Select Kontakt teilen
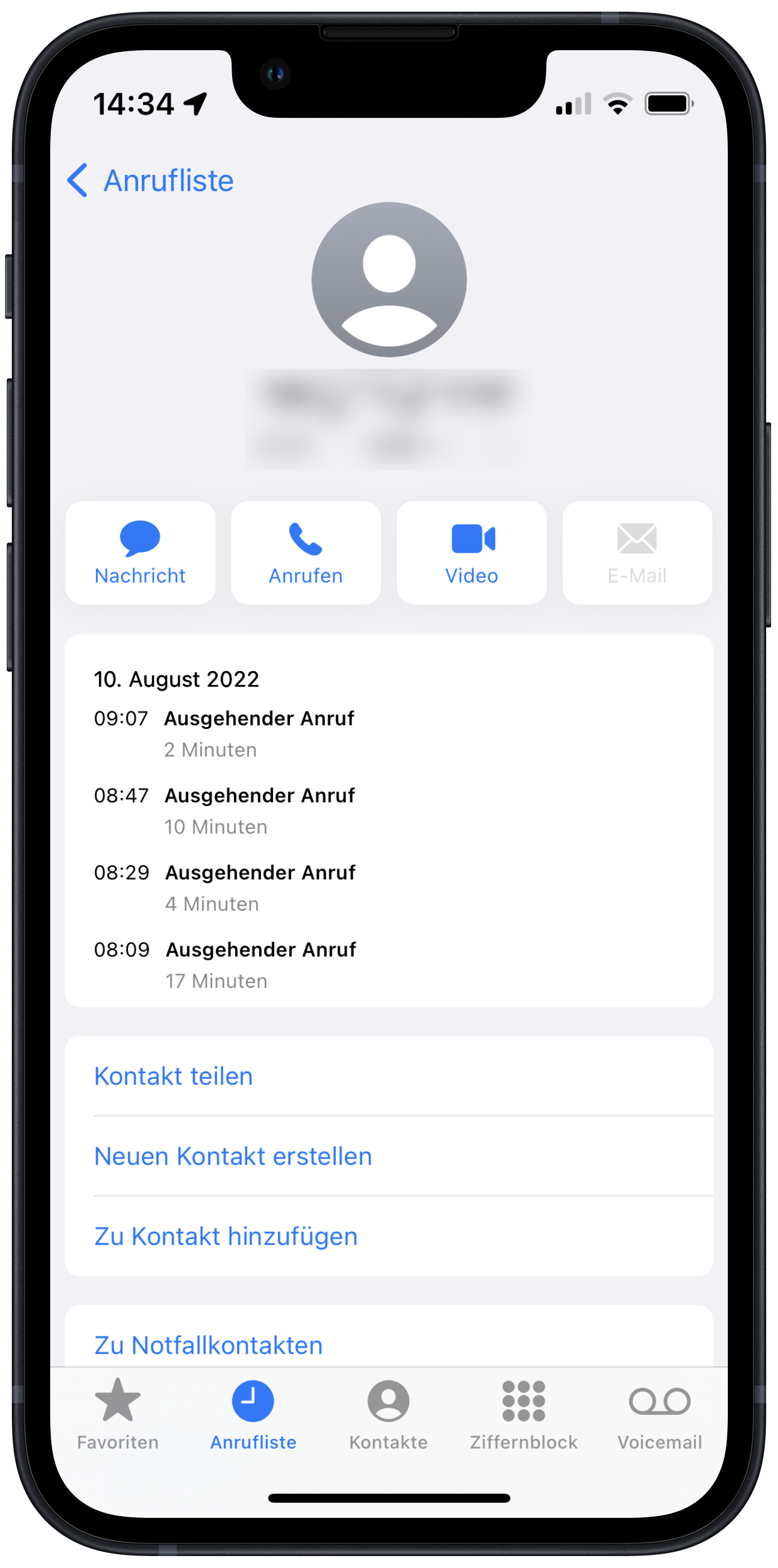 (x=173, y=1076)
